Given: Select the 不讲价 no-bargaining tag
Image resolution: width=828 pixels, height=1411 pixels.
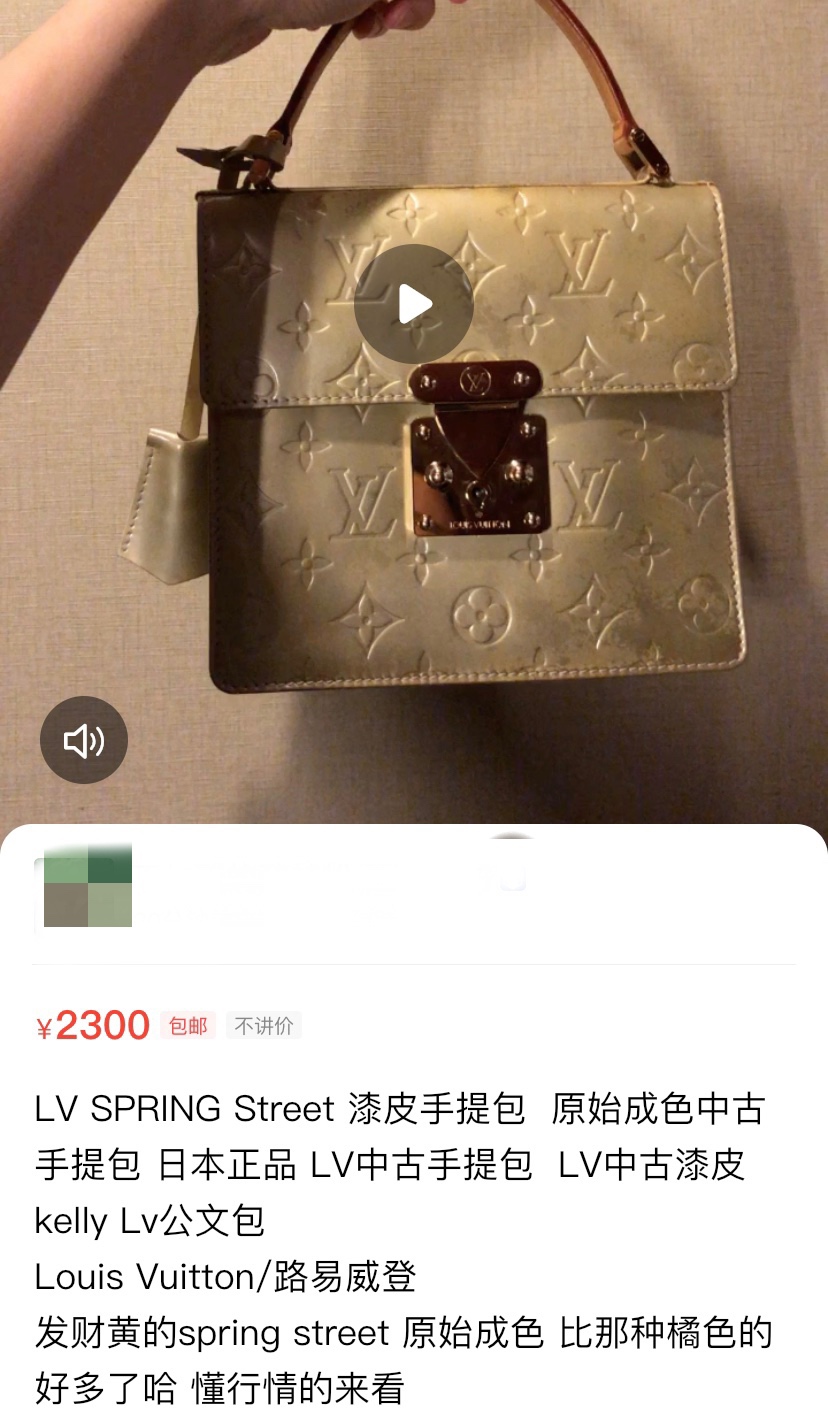Looking at the screenshot, I should 263,1024.
